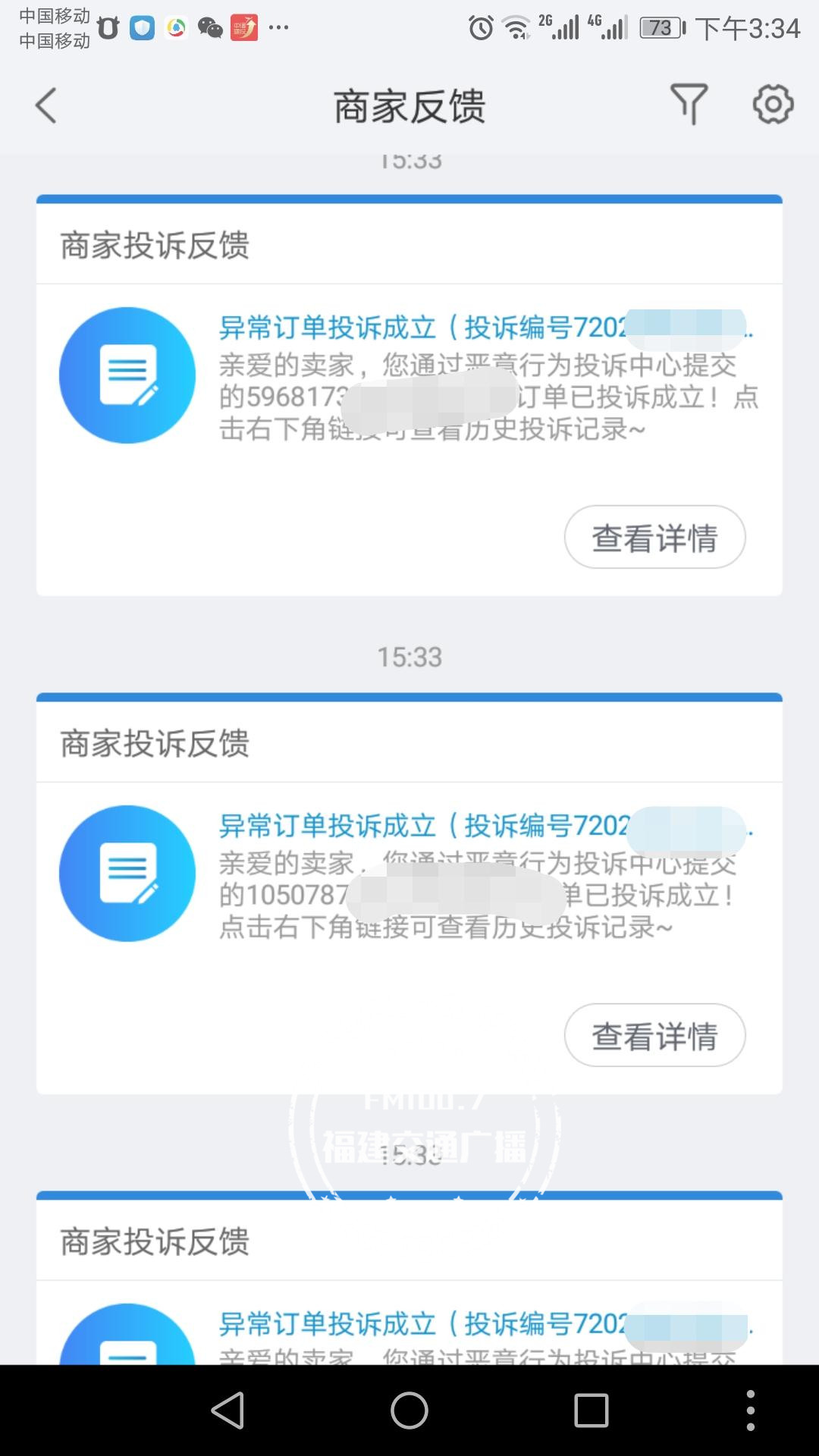
Task: Open the settings gear icon
Action: click(771, 105)
